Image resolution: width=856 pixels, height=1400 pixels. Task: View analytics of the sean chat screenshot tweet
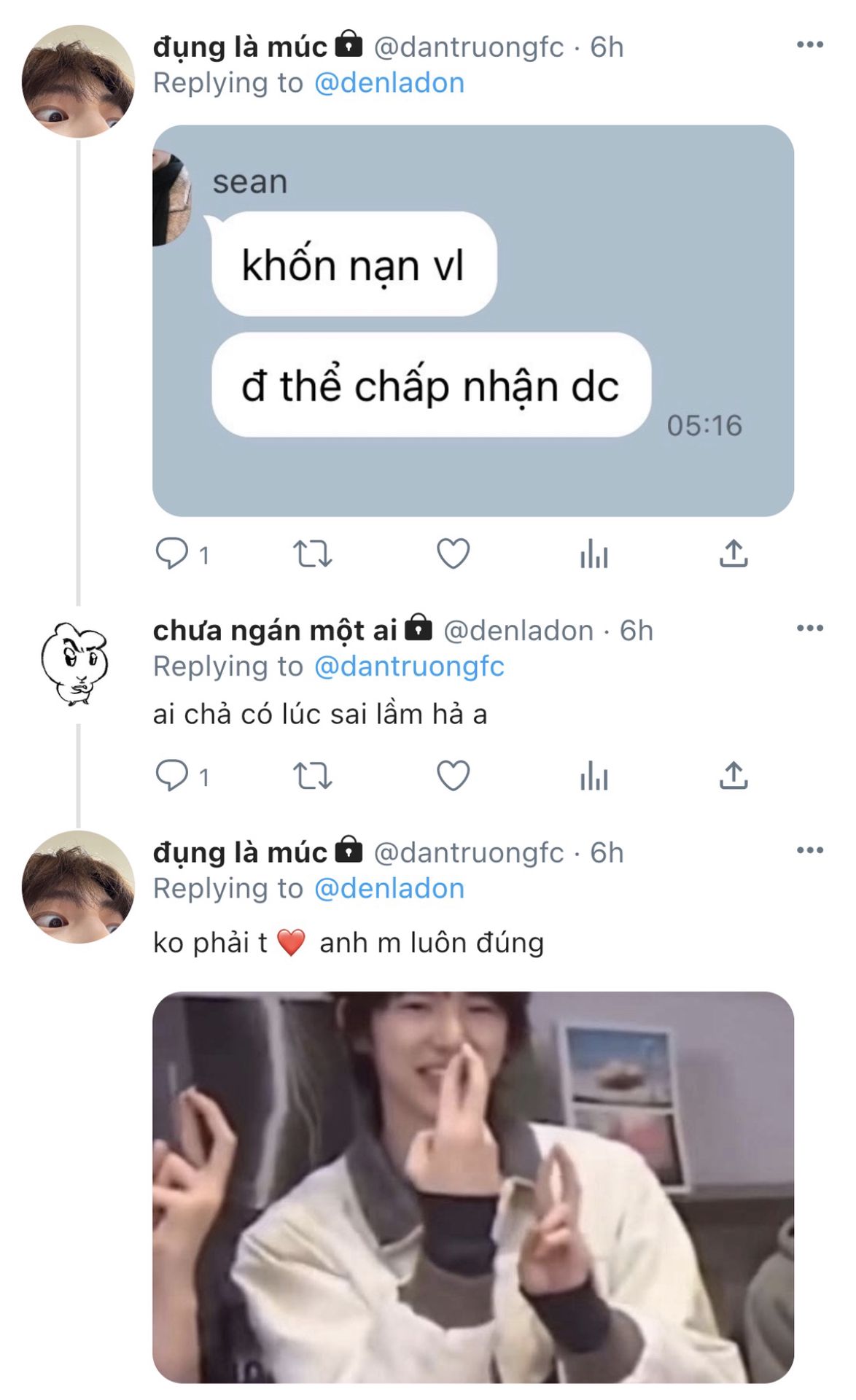tap(594, 553)
